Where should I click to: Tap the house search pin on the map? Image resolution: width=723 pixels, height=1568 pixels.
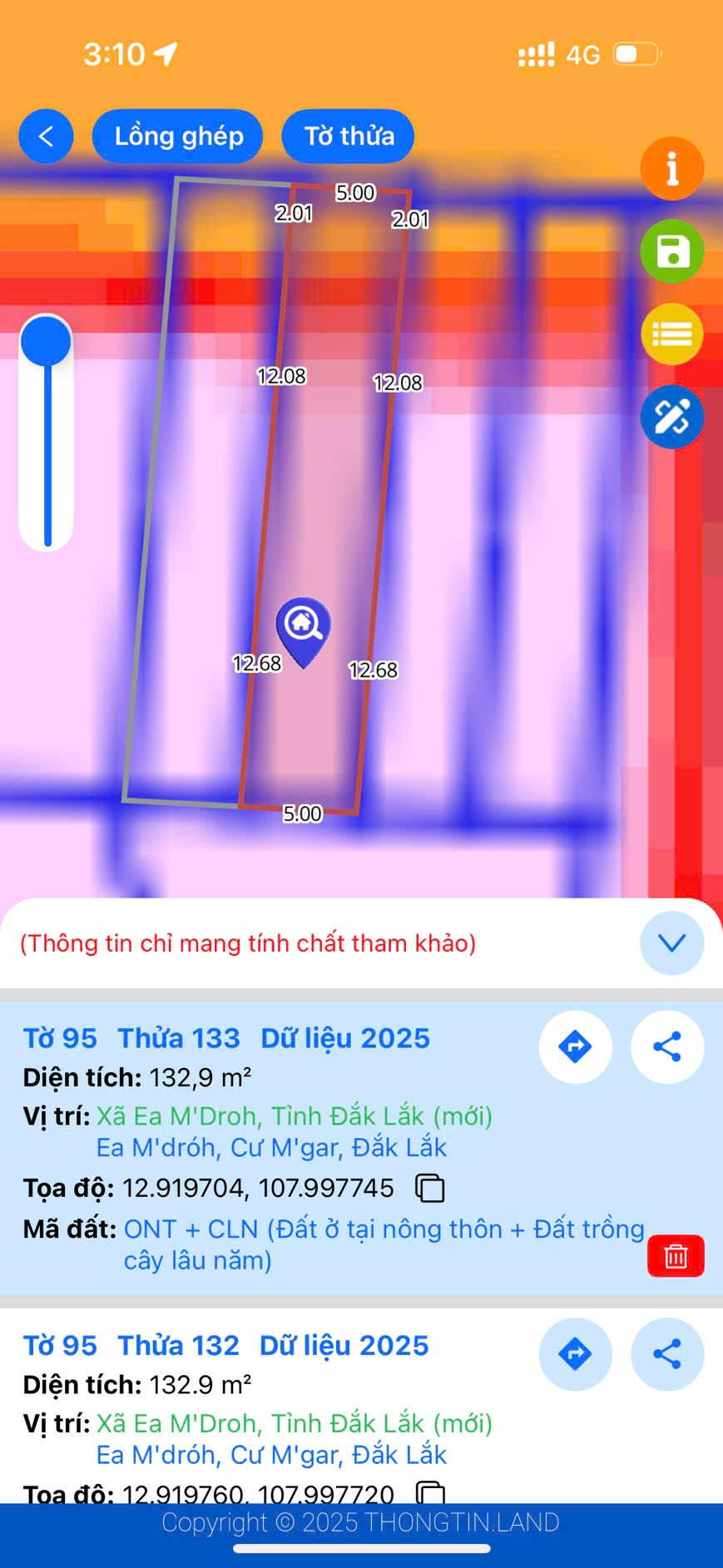click(304, 628)
